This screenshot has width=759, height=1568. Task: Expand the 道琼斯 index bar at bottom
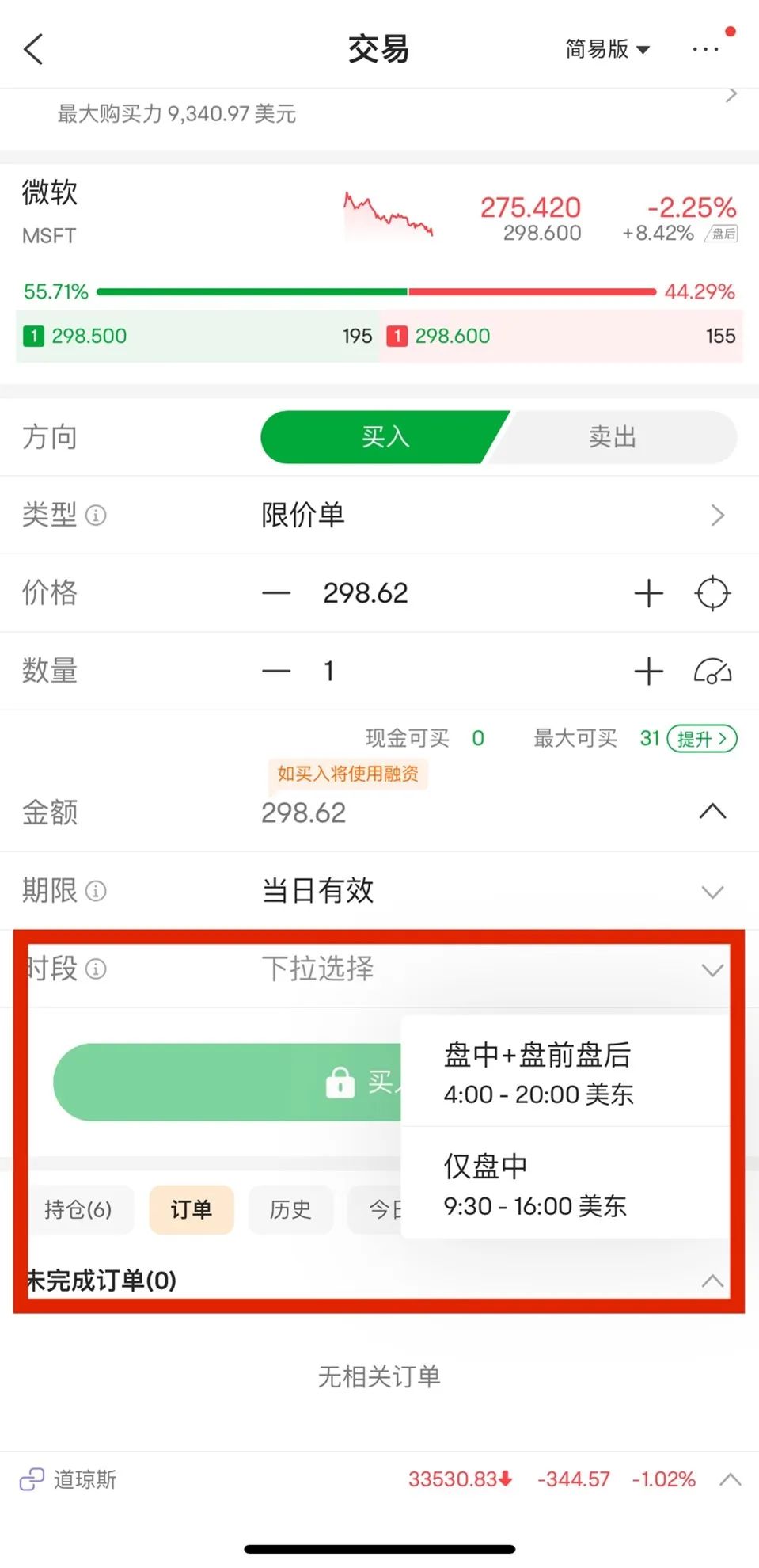[x=730, y=1479]
